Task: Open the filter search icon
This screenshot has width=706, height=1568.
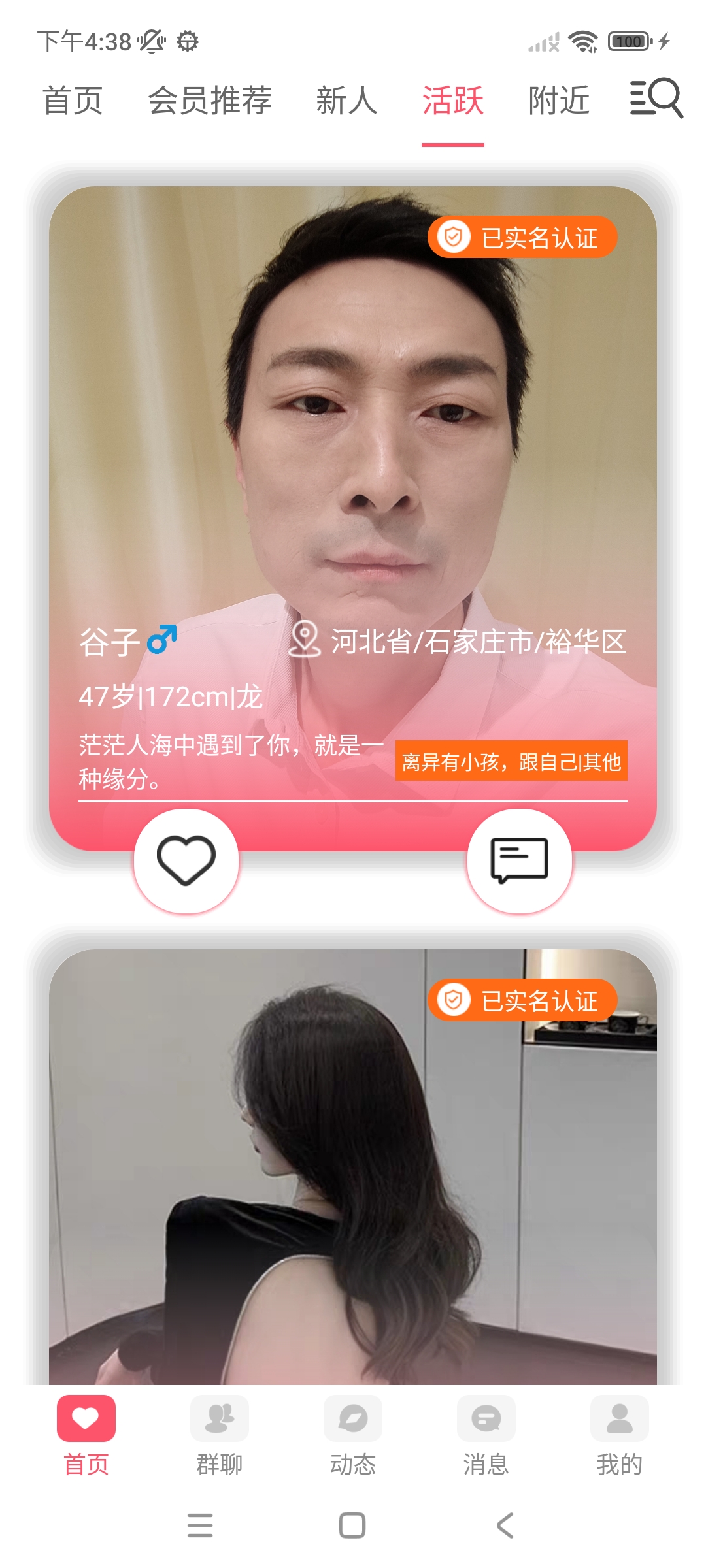Action: [656, 99]
